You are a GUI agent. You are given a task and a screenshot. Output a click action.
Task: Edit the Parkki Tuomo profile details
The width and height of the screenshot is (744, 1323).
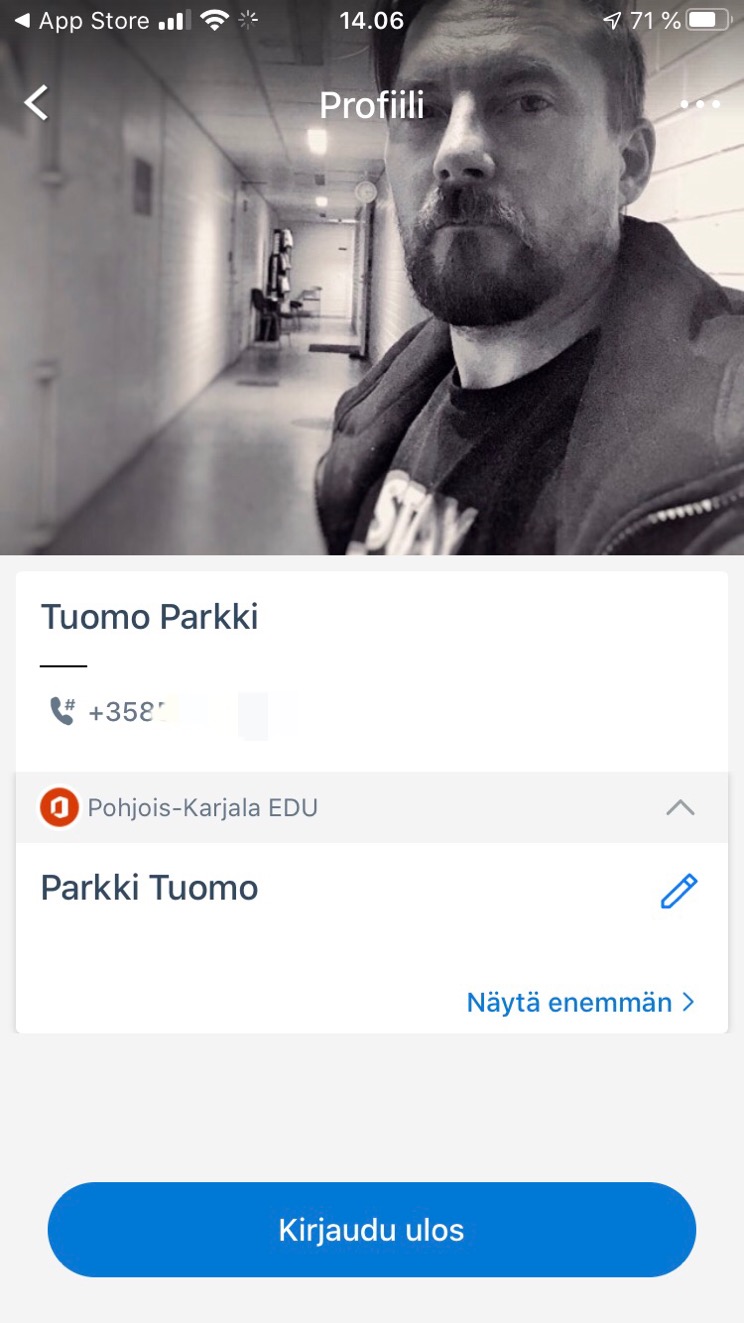tap(679, 890)
